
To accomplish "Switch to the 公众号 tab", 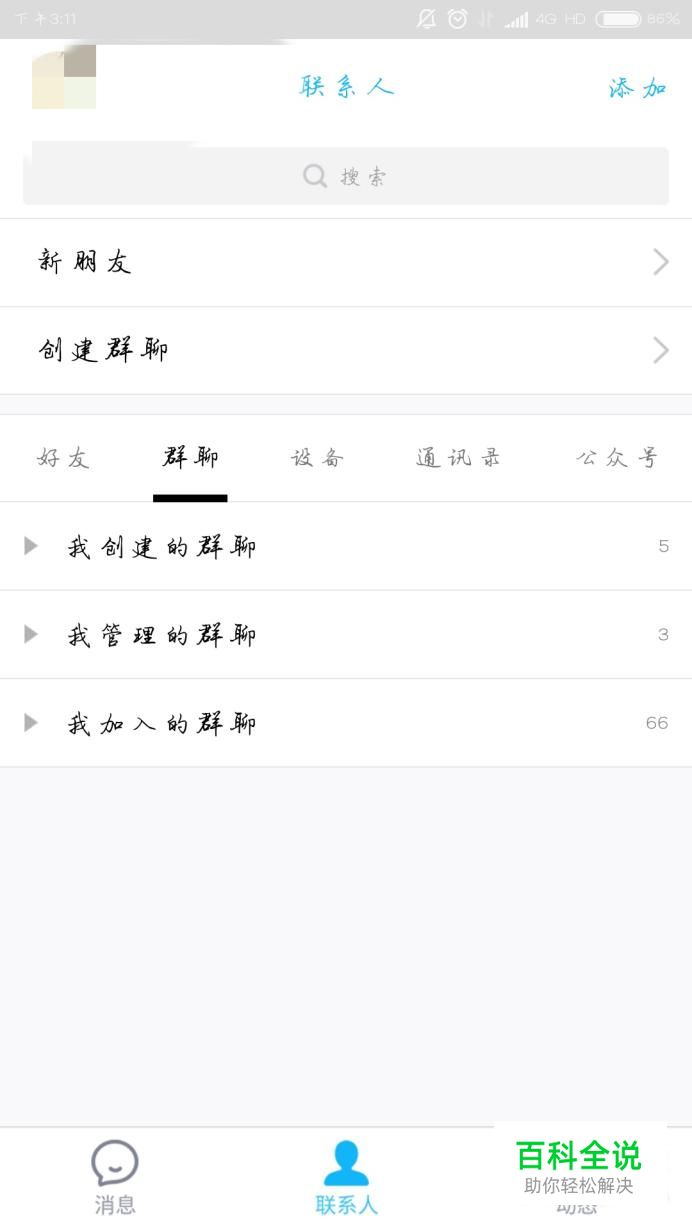I will coord(617,458).
